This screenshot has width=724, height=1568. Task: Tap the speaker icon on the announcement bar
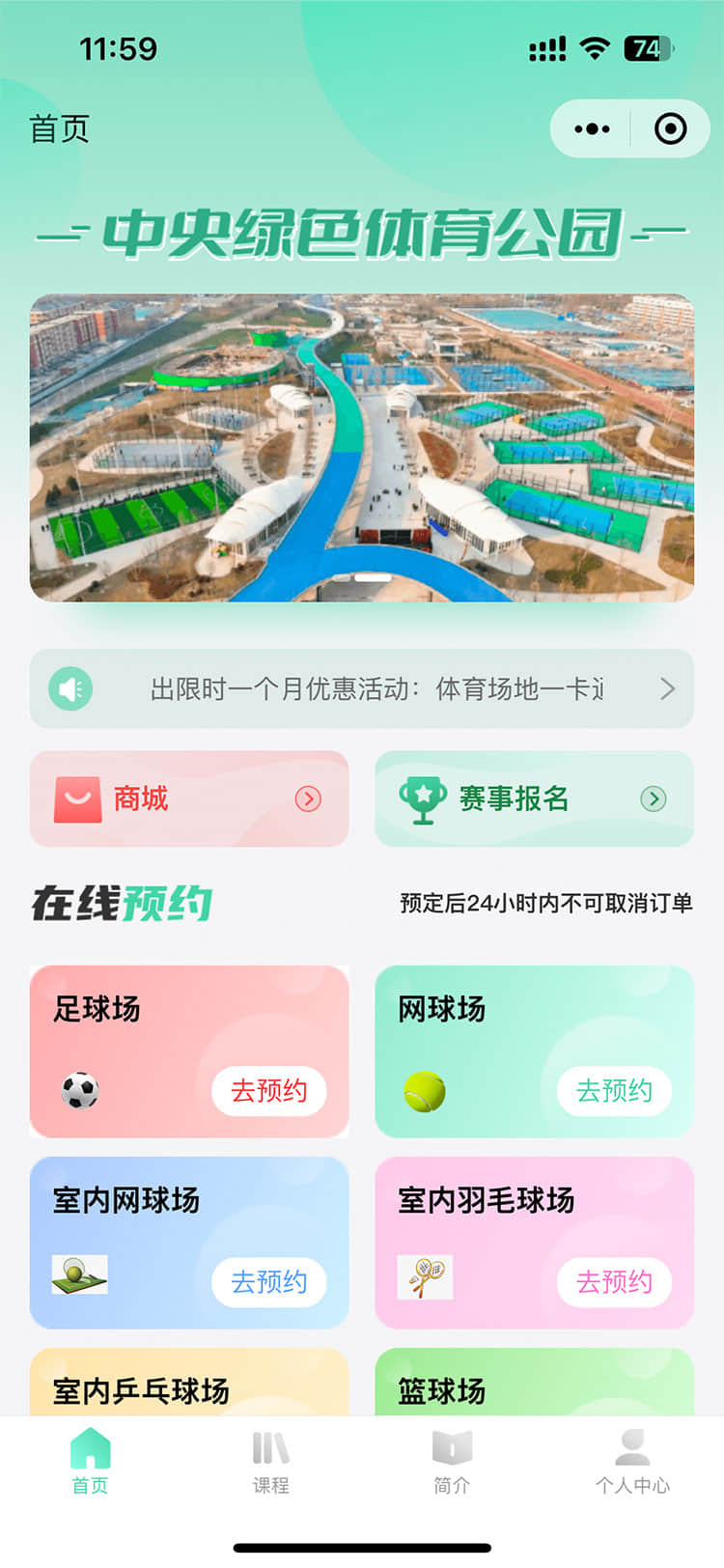(x=68, y=689)
